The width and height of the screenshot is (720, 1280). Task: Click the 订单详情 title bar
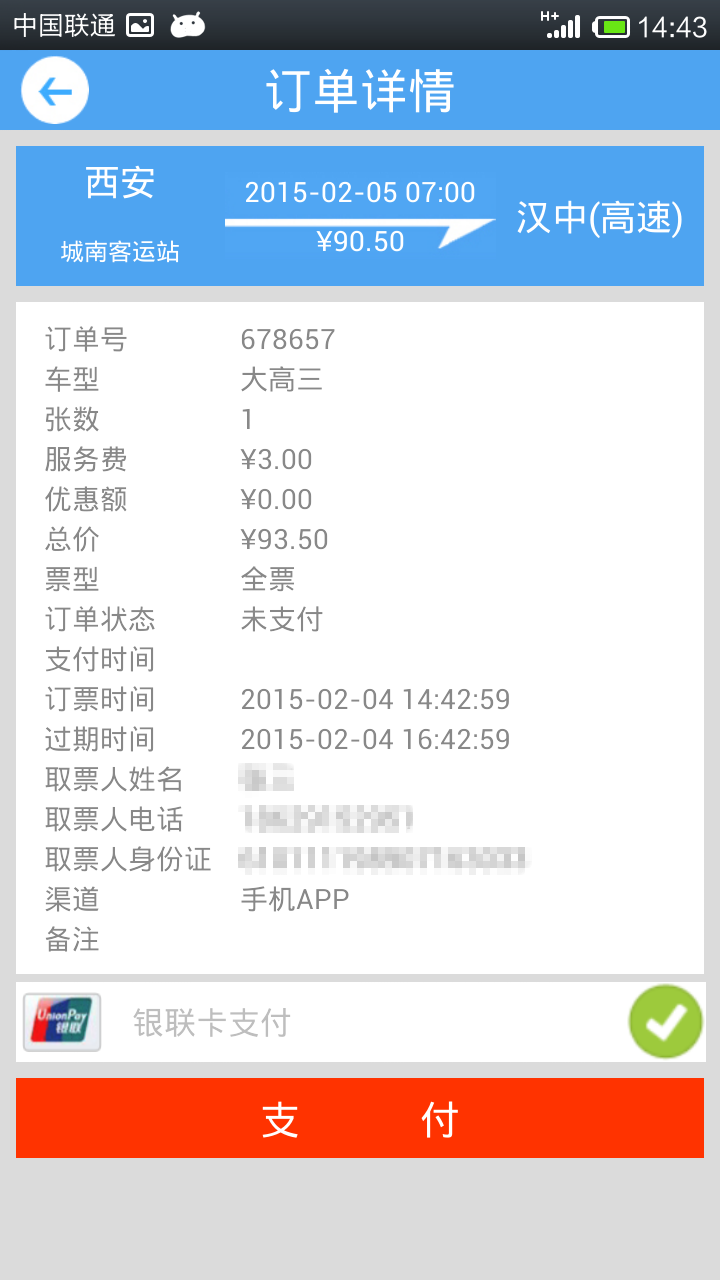360,89
